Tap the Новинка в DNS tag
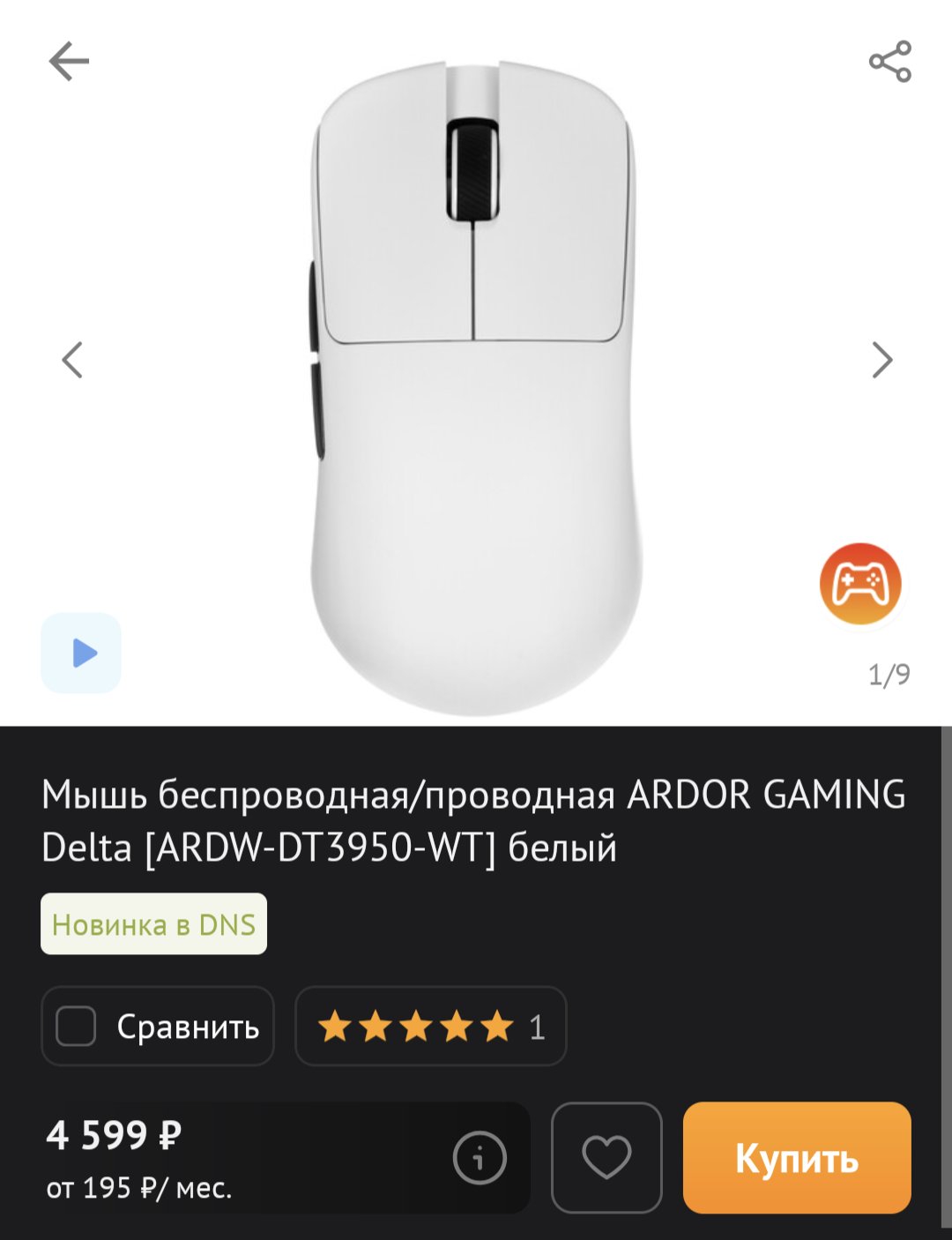 153,924
